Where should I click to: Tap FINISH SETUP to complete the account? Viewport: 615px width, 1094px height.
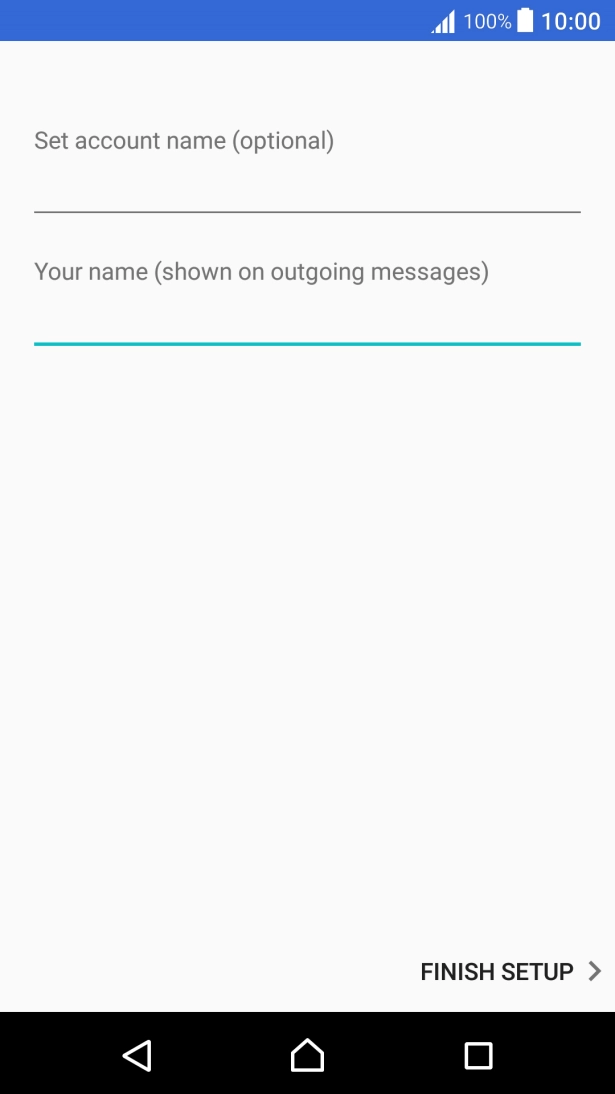[x=510, y=971]
